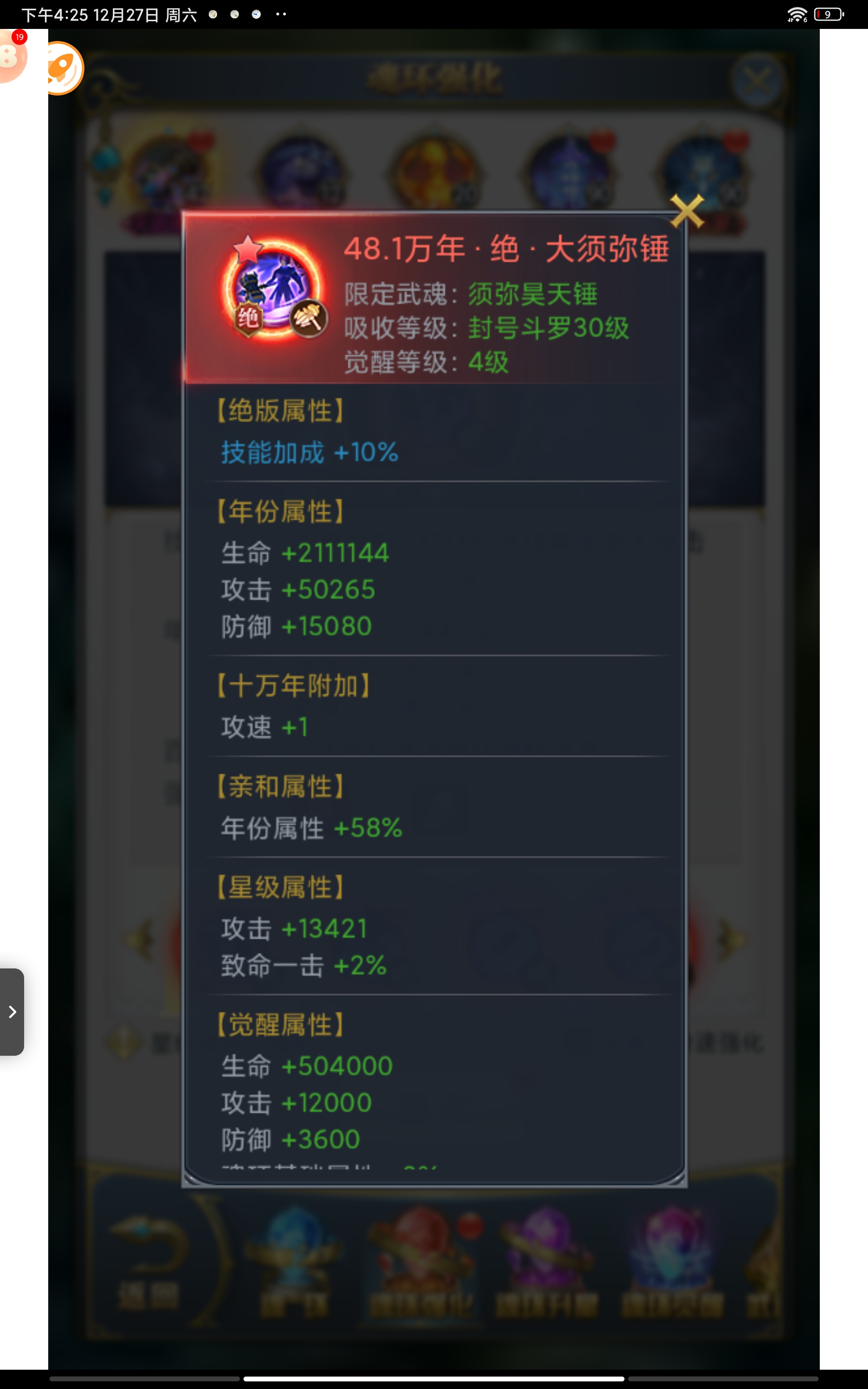
Task: Expand the side panel arrow handle
Action: (12, 1011)
